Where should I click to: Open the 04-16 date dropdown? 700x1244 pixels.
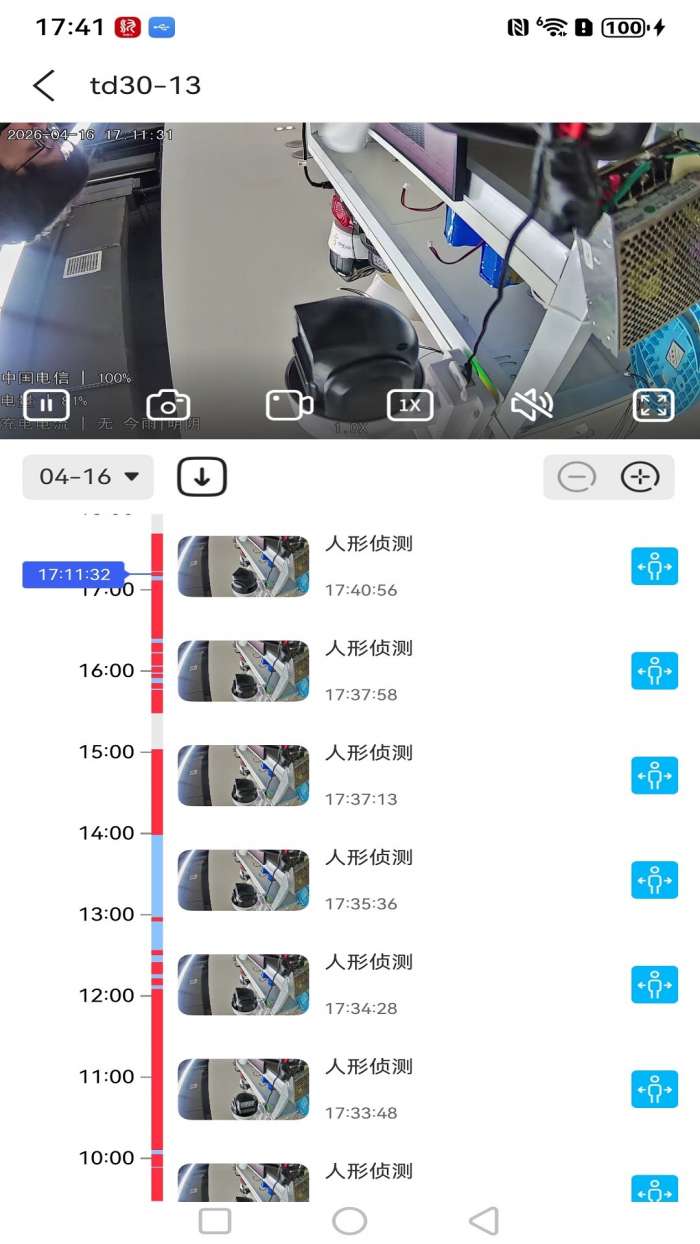(88, 477)
